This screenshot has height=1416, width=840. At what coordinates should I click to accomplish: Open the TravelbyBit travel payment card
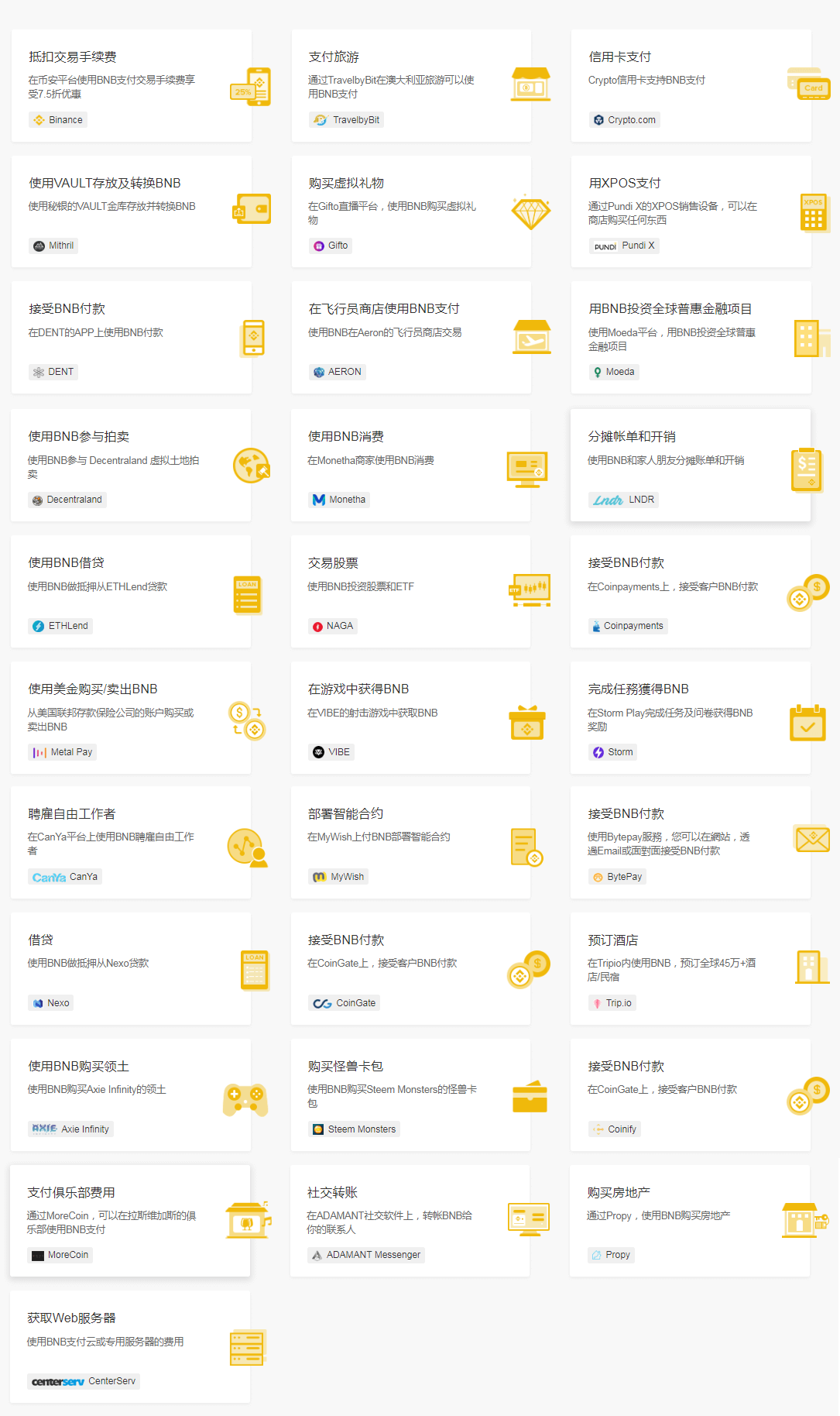point(411,86)
